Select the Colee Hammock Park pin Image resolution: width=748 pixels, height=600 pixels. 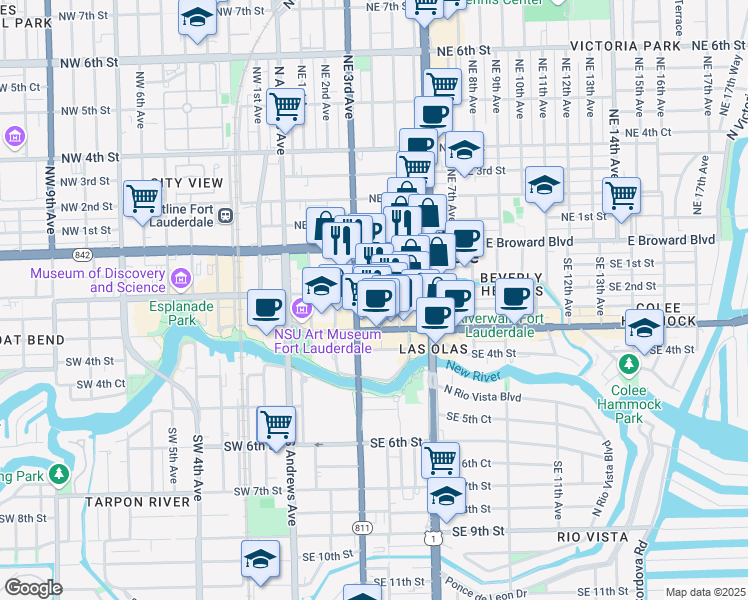[630, 364]
